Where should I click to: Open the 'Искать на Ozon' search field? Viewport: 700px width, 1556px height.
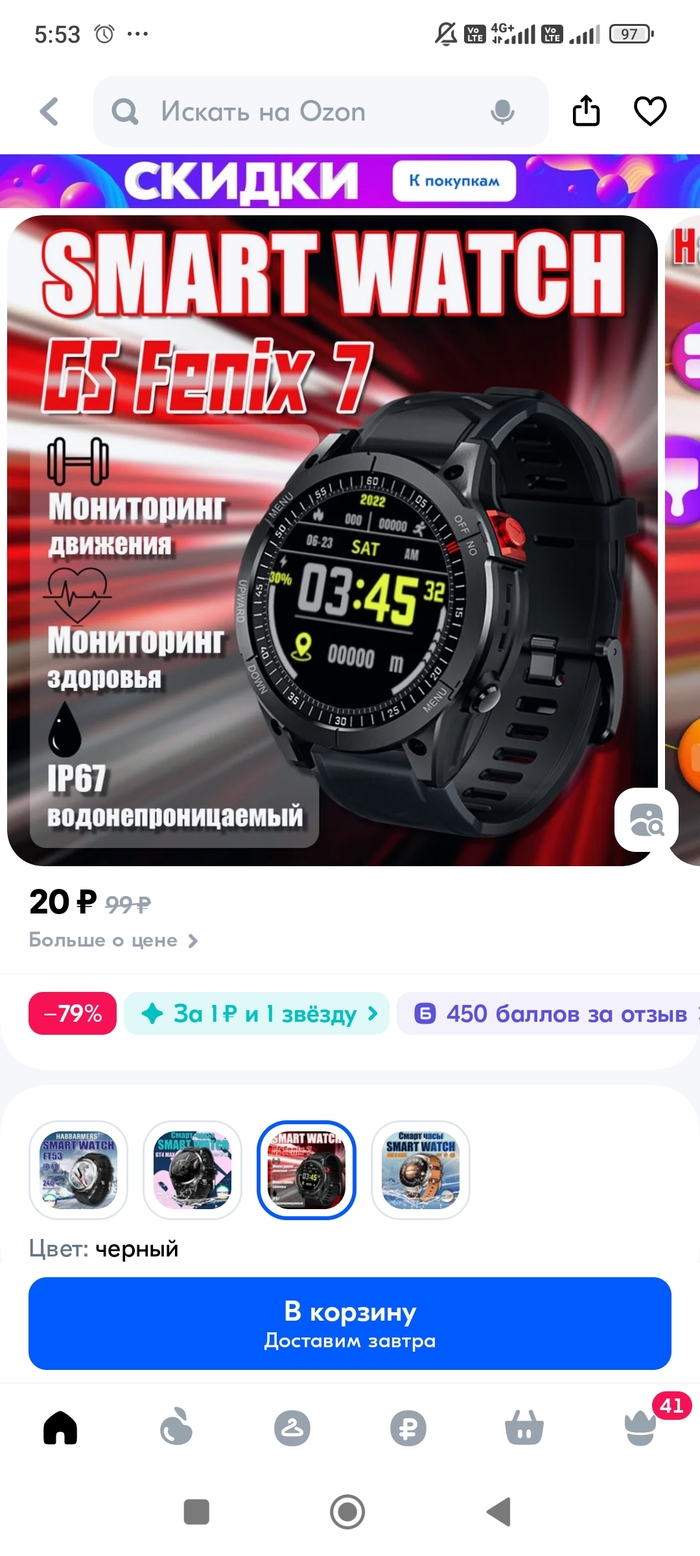click(300, 112)
